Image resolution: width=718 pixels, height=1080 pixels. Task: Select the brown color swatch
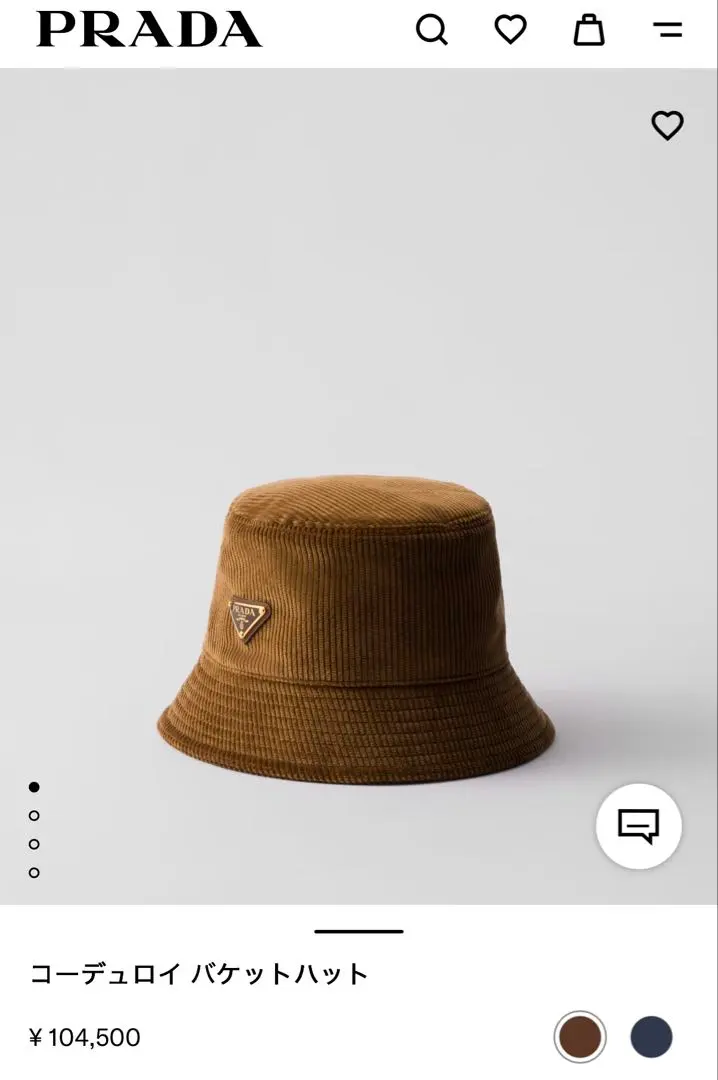(x=580, y=1037)
